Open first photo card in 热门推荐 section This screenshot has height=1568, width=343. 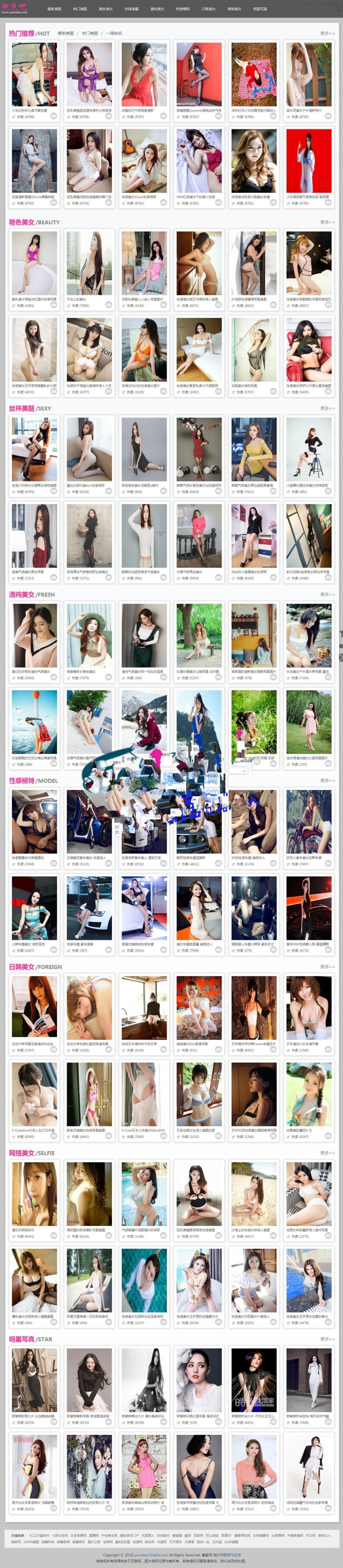coord(35,74)
